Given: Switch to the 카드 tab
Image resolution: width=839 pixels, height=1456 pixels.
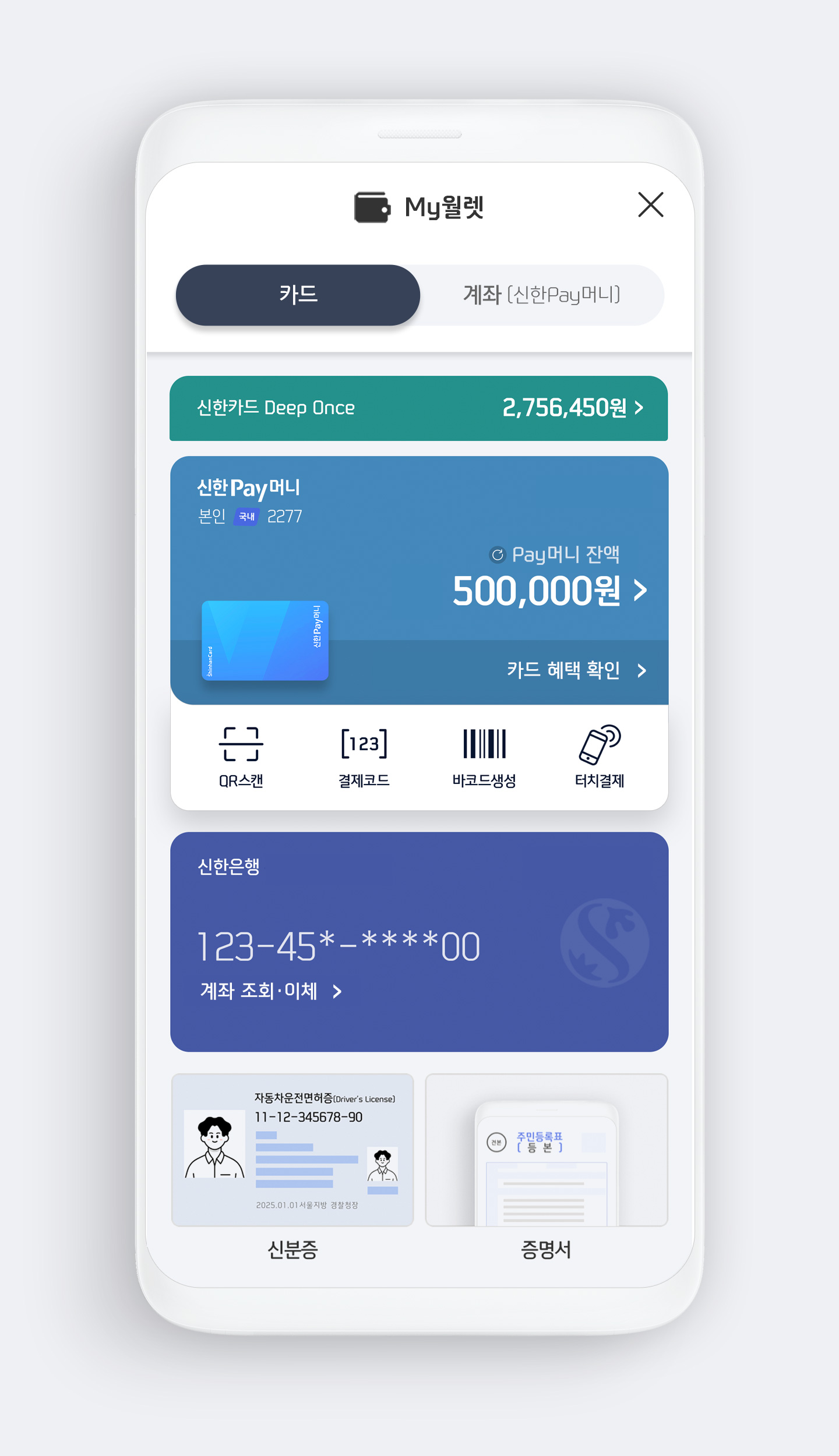Looking at the screenshot, I should tap(298, 295).
